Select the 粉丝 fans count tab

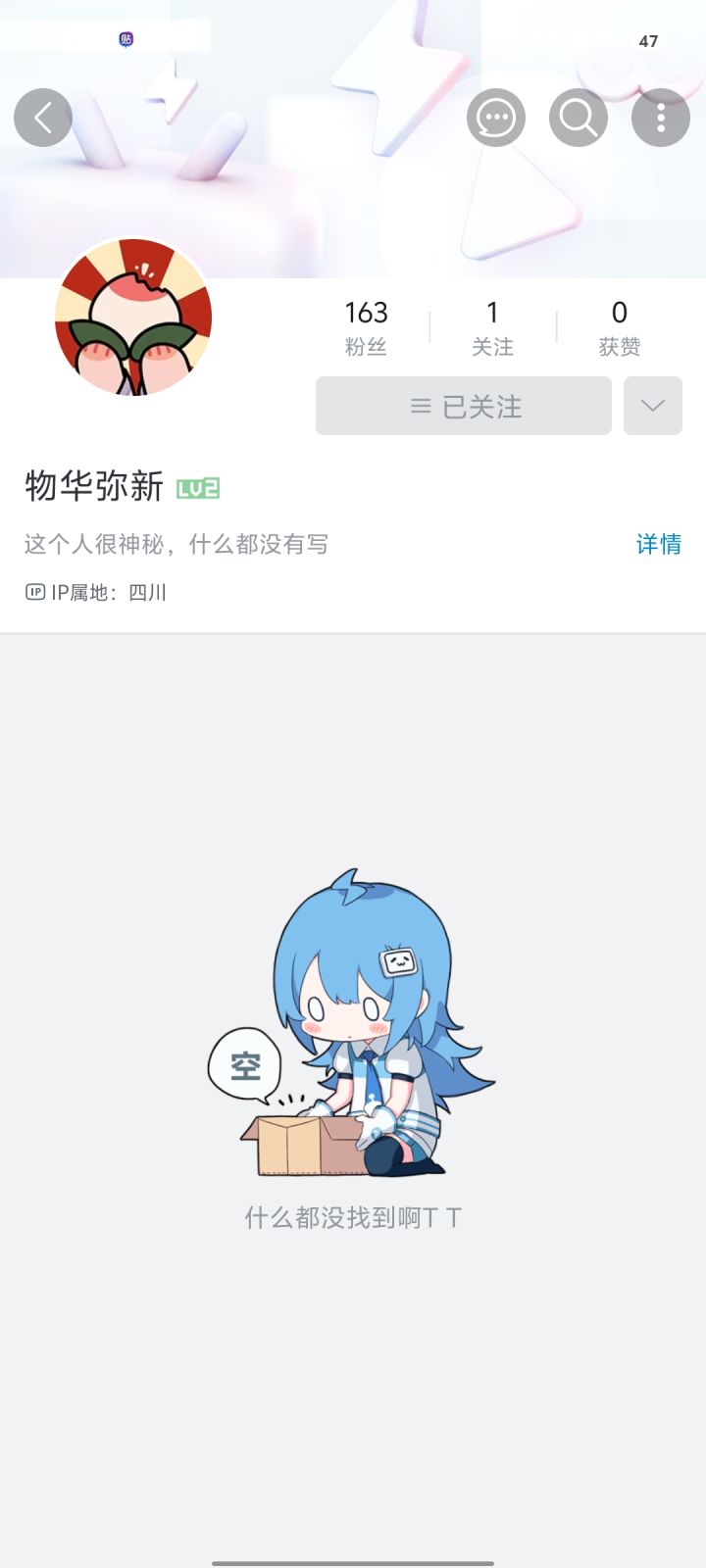[x=367, y=325]
